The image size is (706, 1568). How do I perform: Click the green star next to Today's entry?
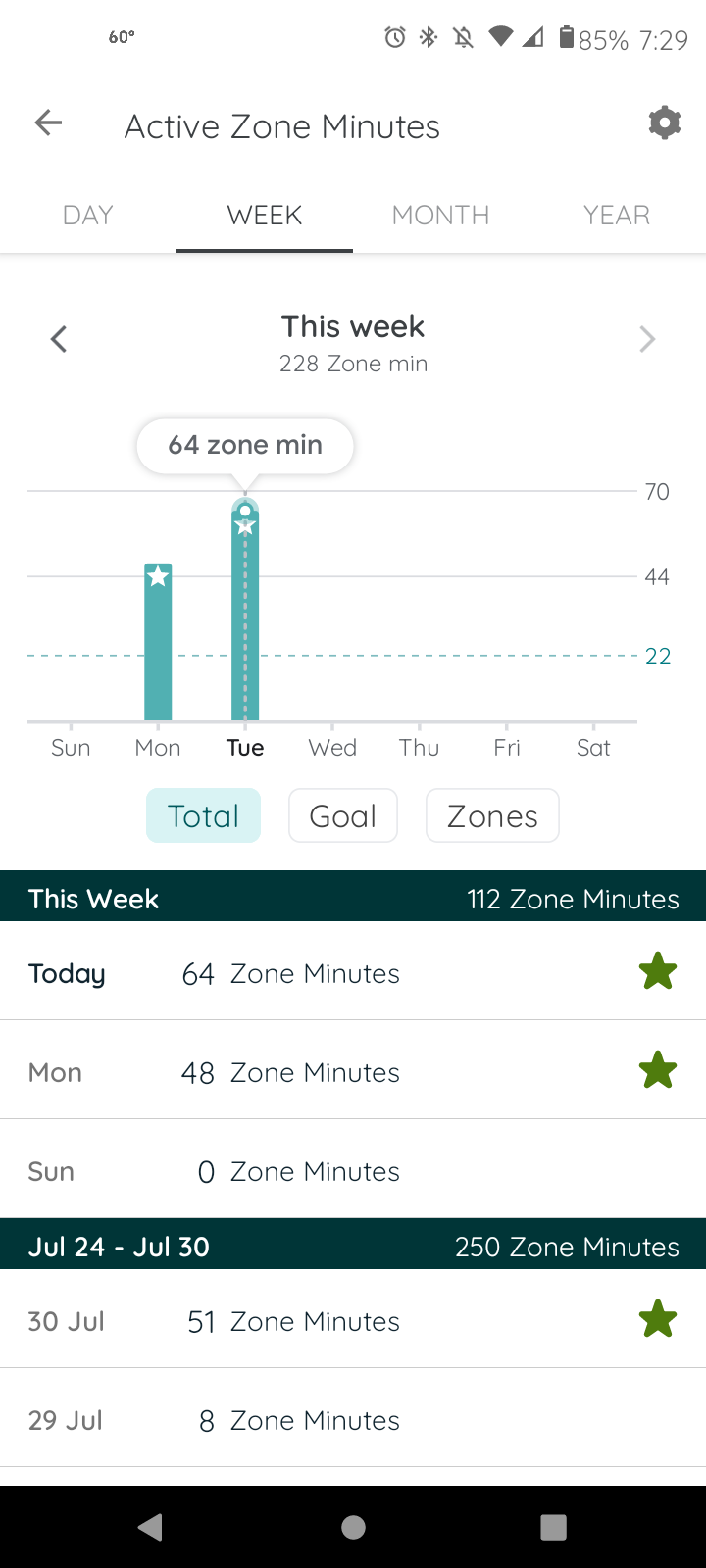pyautogui.click(x=658, y=970)
